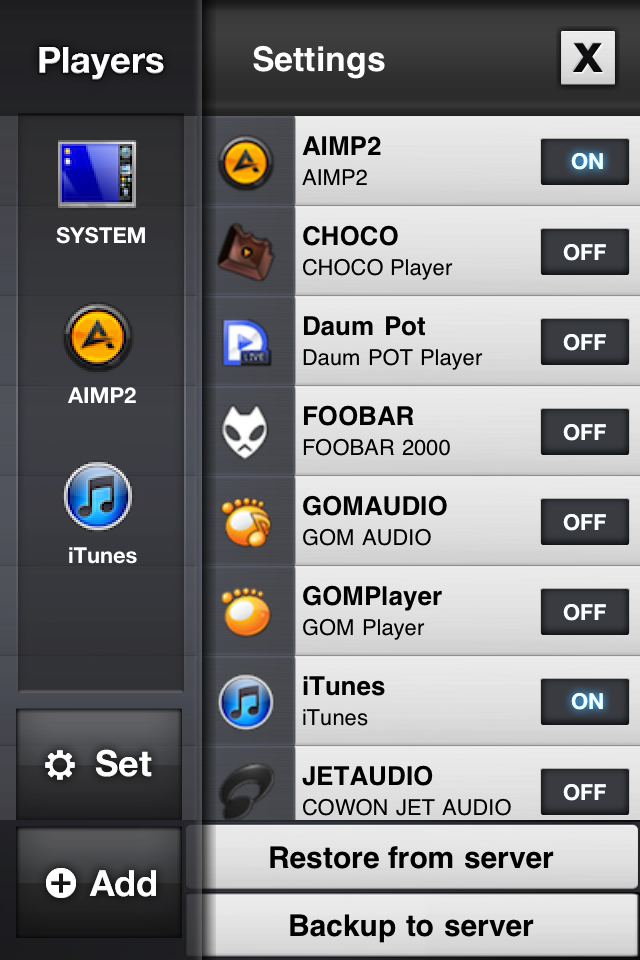The image size is (640, 960).
Task: Enable the GOMPlayer toggle
Action: click(x=585, y=612)
